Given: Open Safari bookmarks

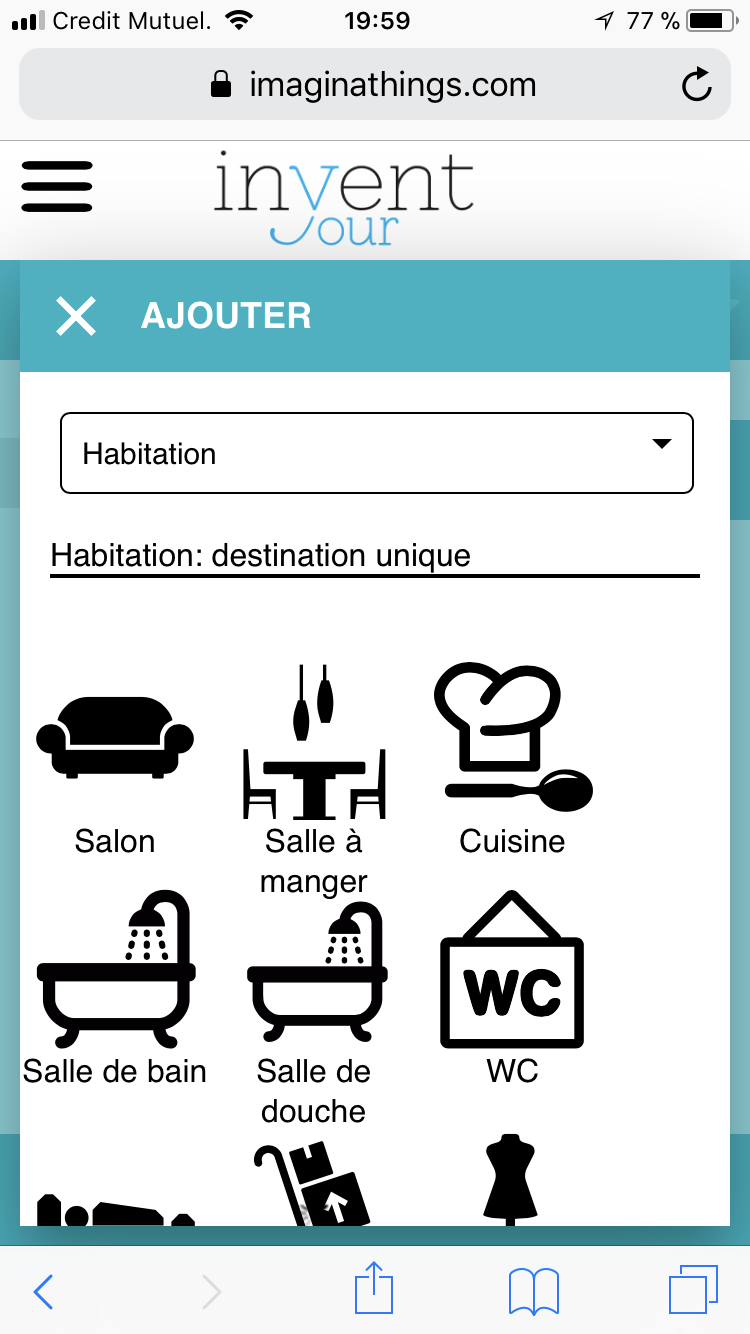Looking at the screenshot, I should tap(534, 1292).
